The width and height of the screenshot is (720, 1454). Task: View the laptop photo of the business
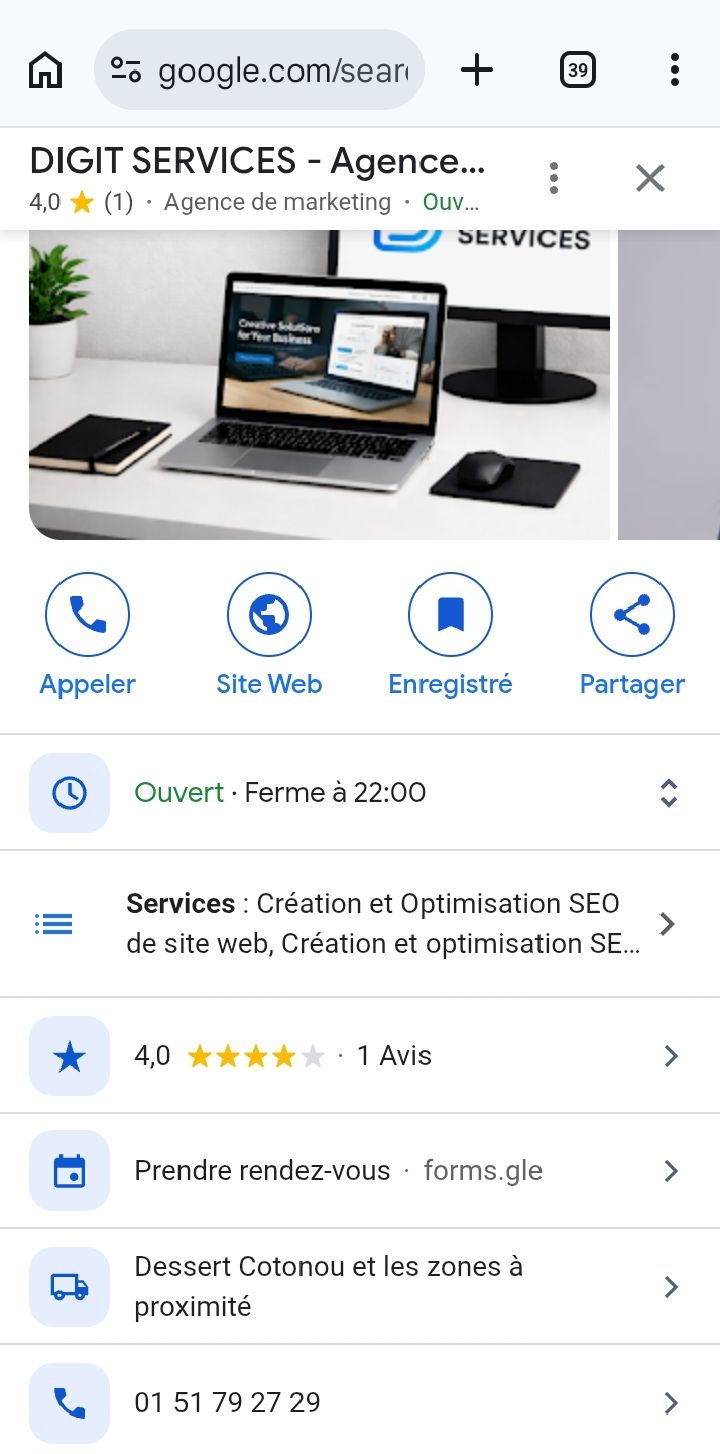click(x=319, y=385)
